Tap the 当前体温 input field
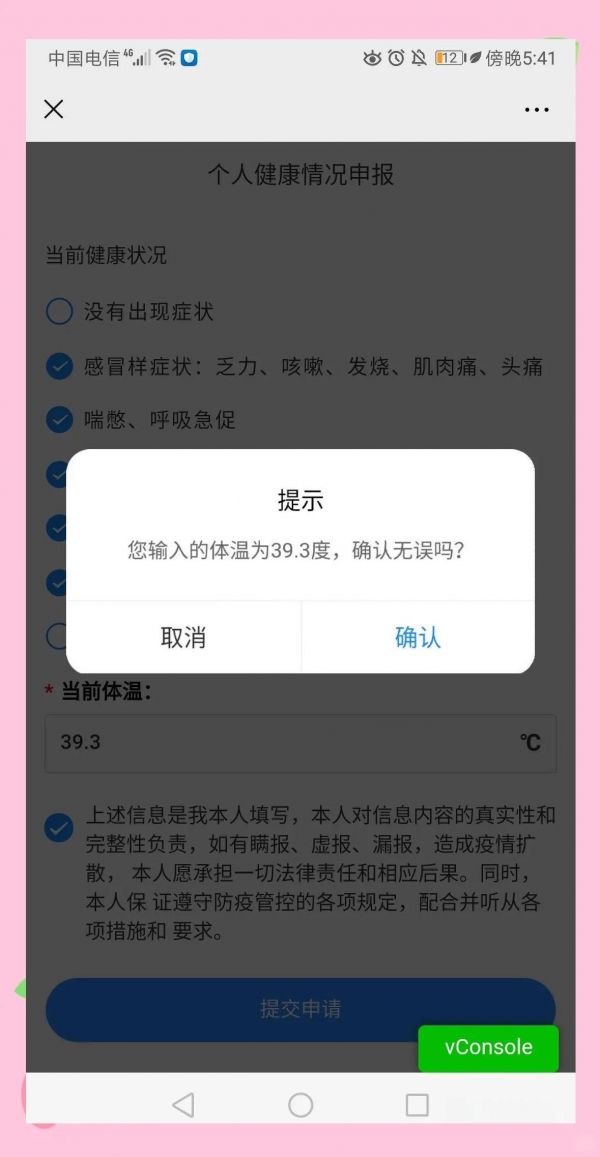Viewport: 600px width, 1157px height. pyautogui.click(x=280, y=743)
